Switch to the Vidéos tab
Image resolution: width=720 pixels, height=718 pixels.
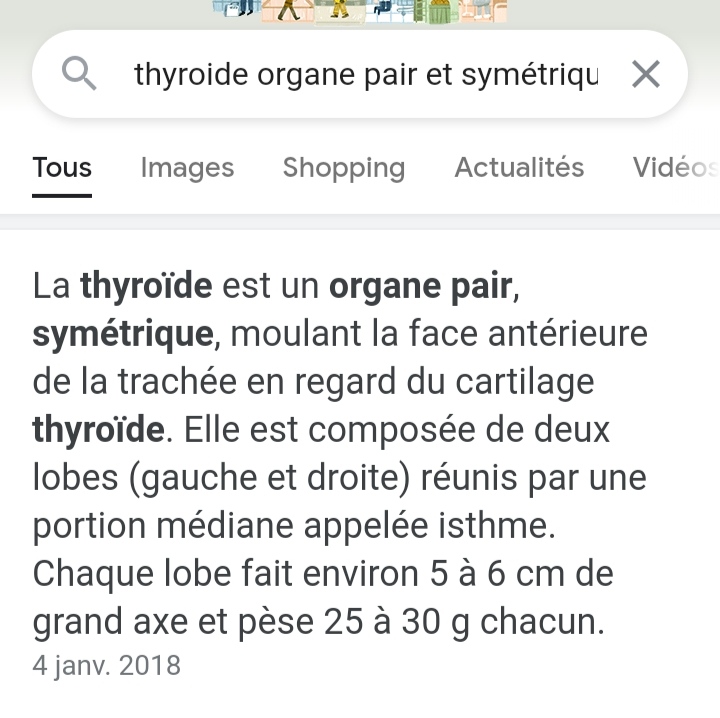coord(676,168)
